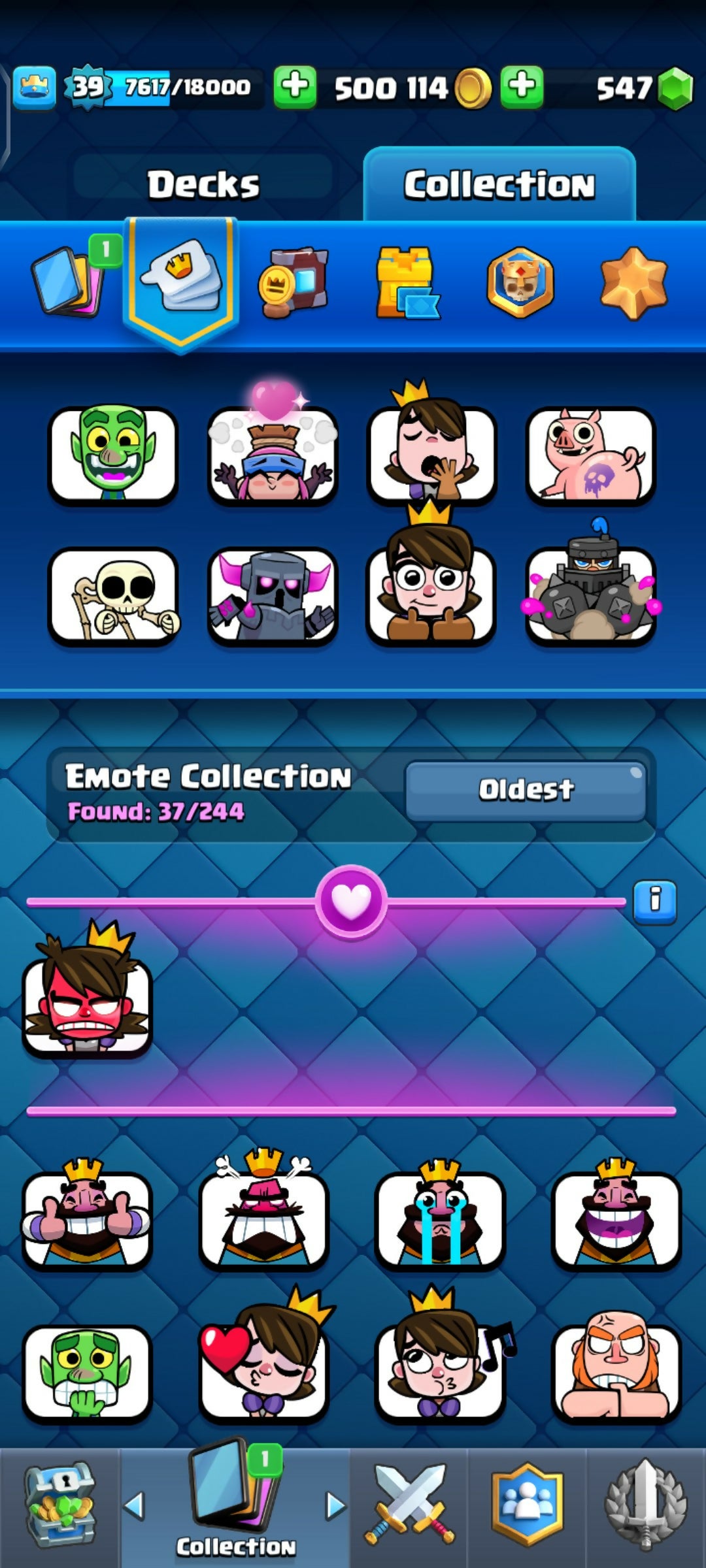
Task: Select the skeleton emote in deck
Action: pos(113,595)
